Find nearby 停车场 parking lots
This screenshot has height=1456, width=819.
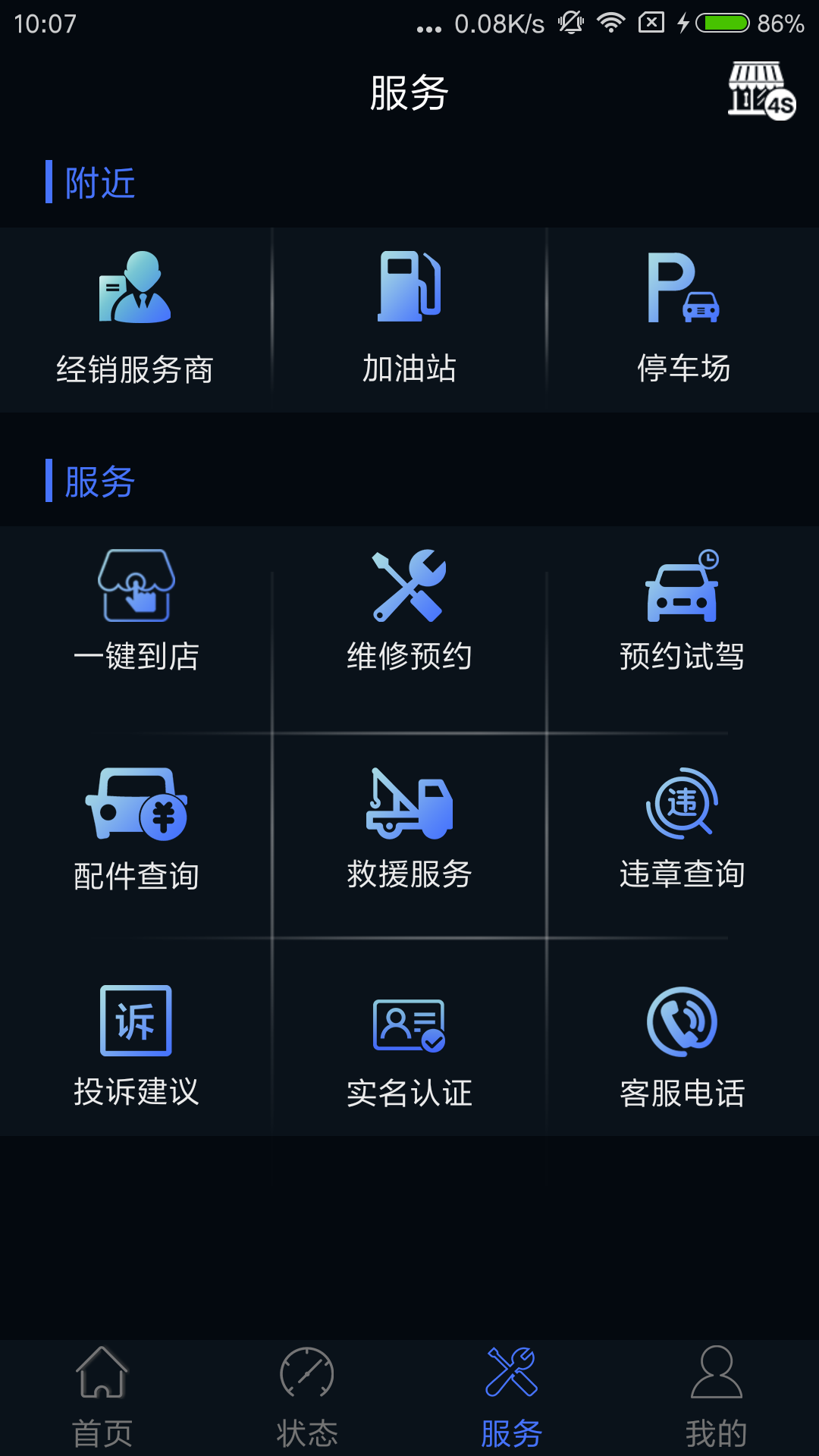683,318
